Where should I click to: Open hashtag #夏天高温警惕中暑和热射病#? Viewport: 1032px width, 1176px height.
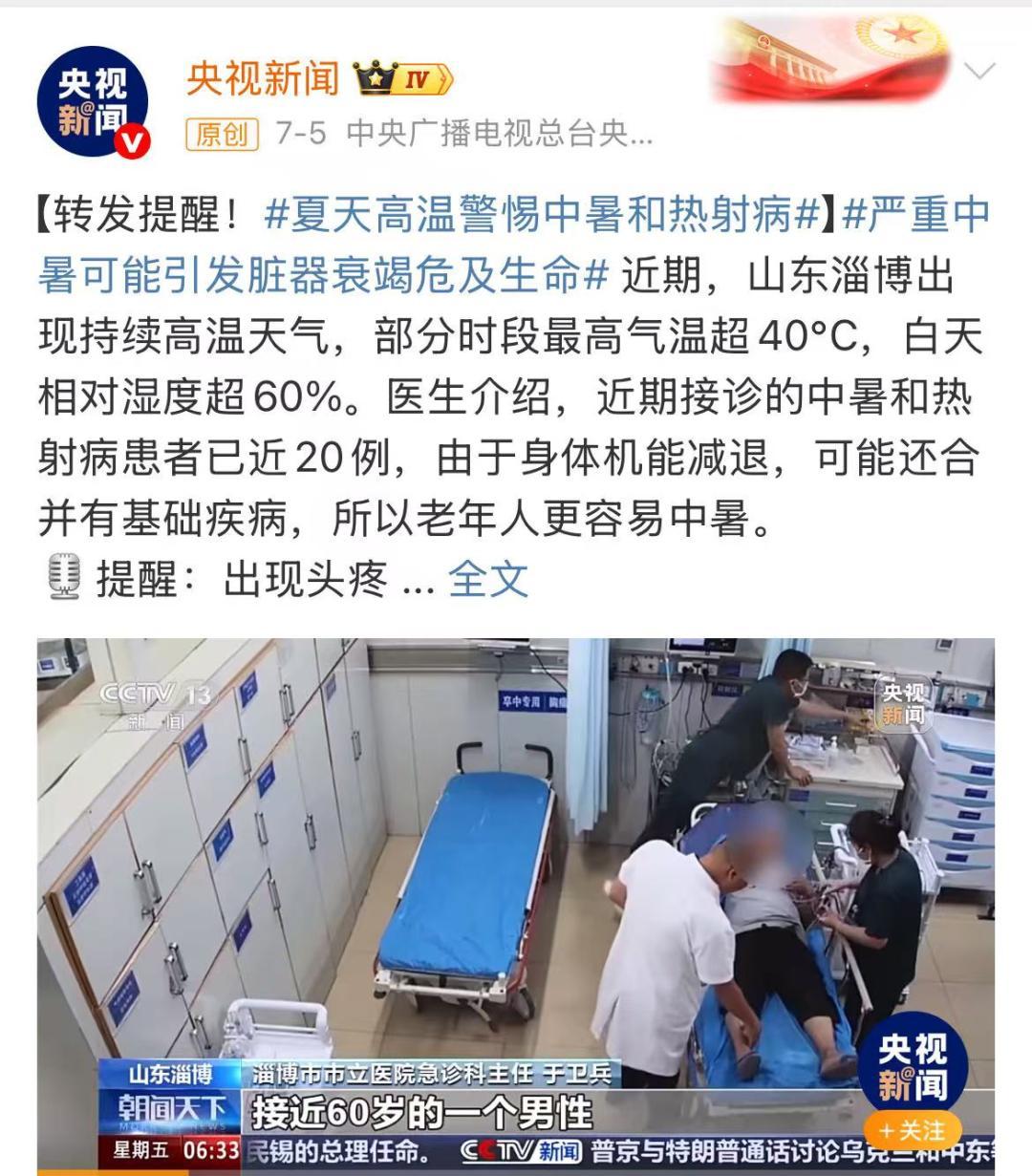541,215
